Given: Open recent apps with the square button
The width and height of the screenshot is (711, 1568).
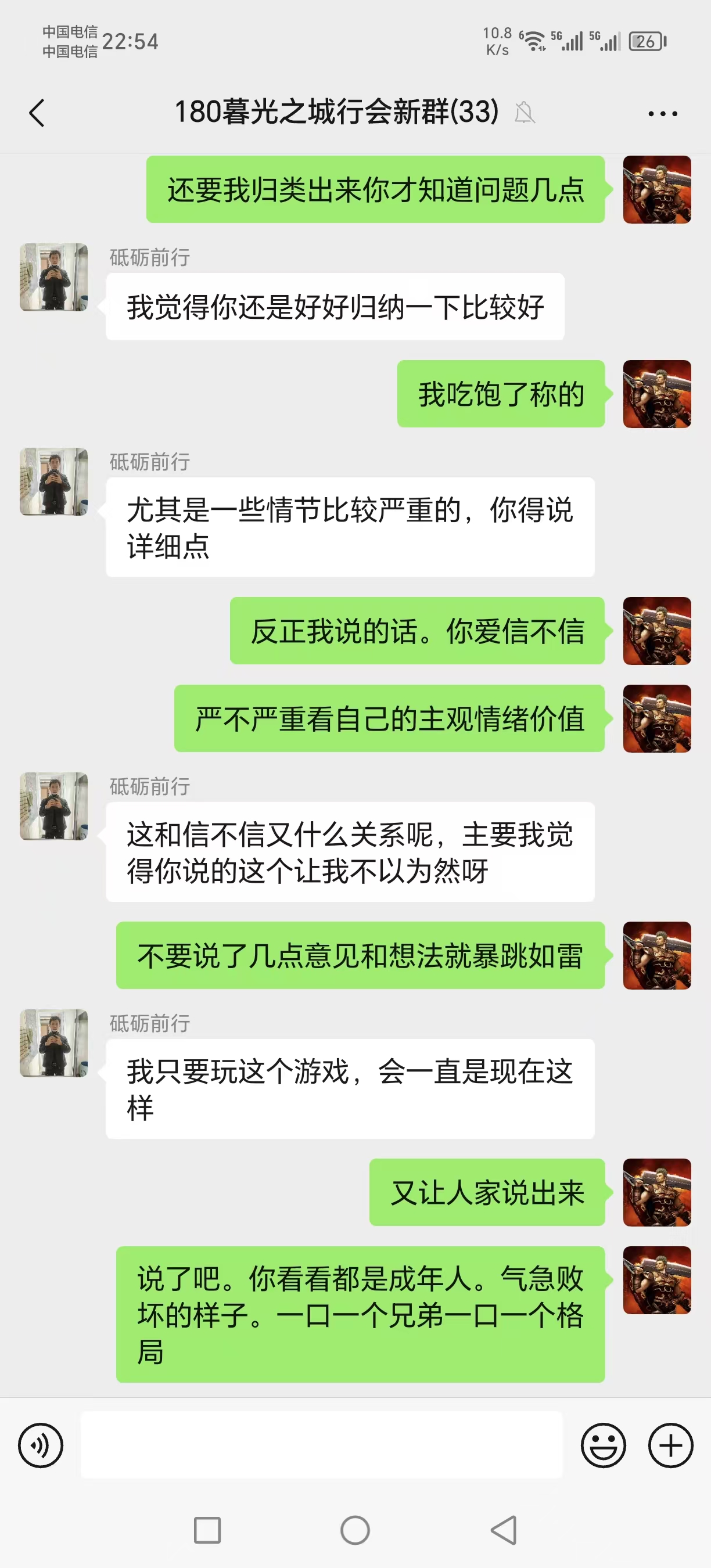Looking at the screenshot, I should (x=207, y=1530).
